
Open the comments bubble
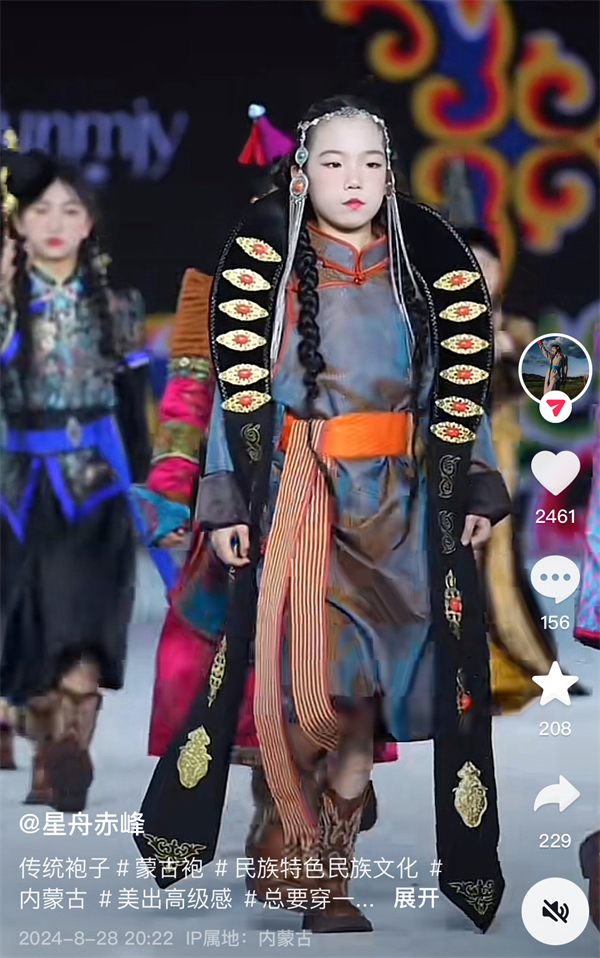(x=555, y=579)
